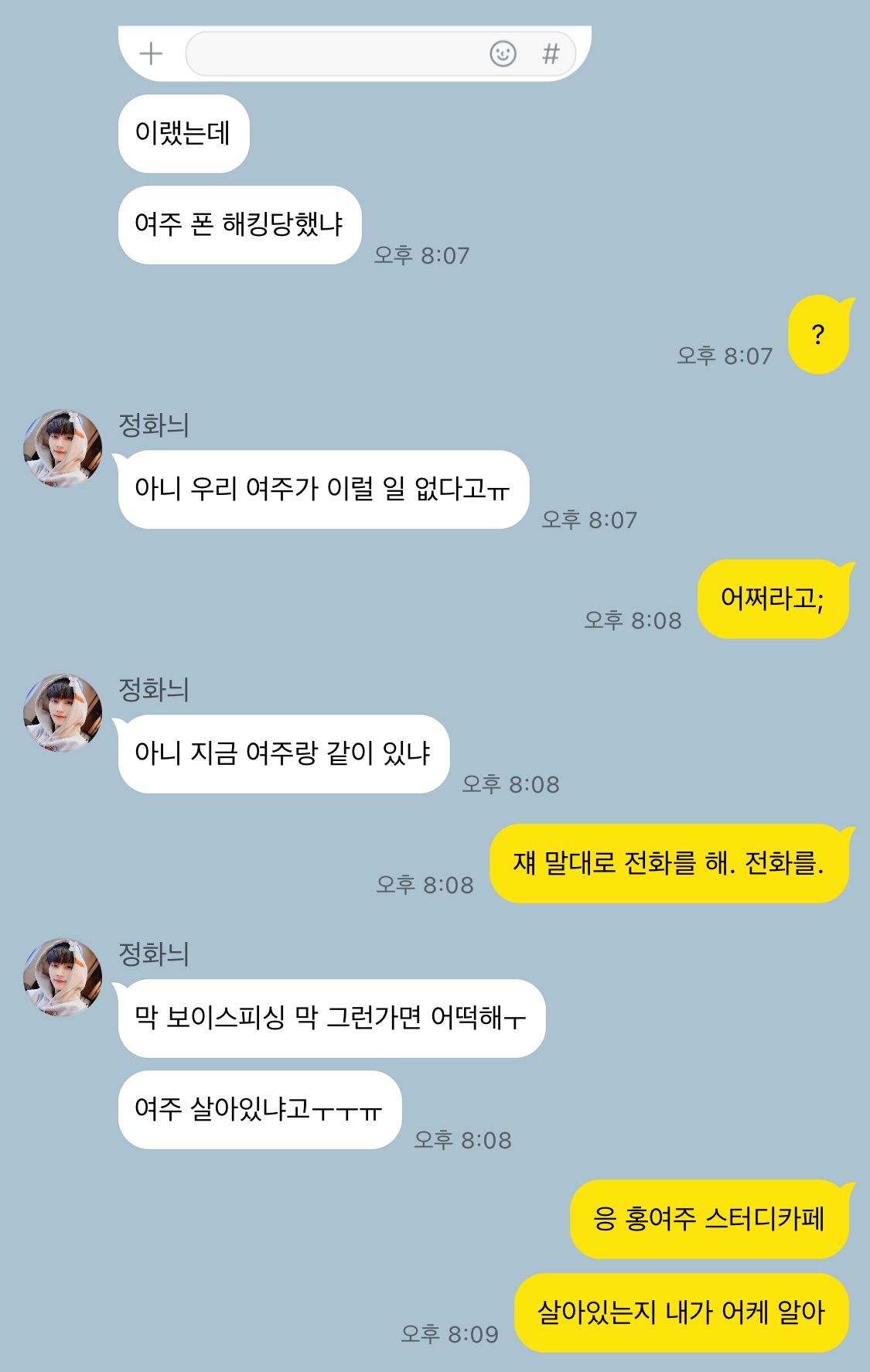The height and width of the screenshot is (1372, 870).
Task: Open the screenshot image message at the top
Action: [x=354, y=53]
